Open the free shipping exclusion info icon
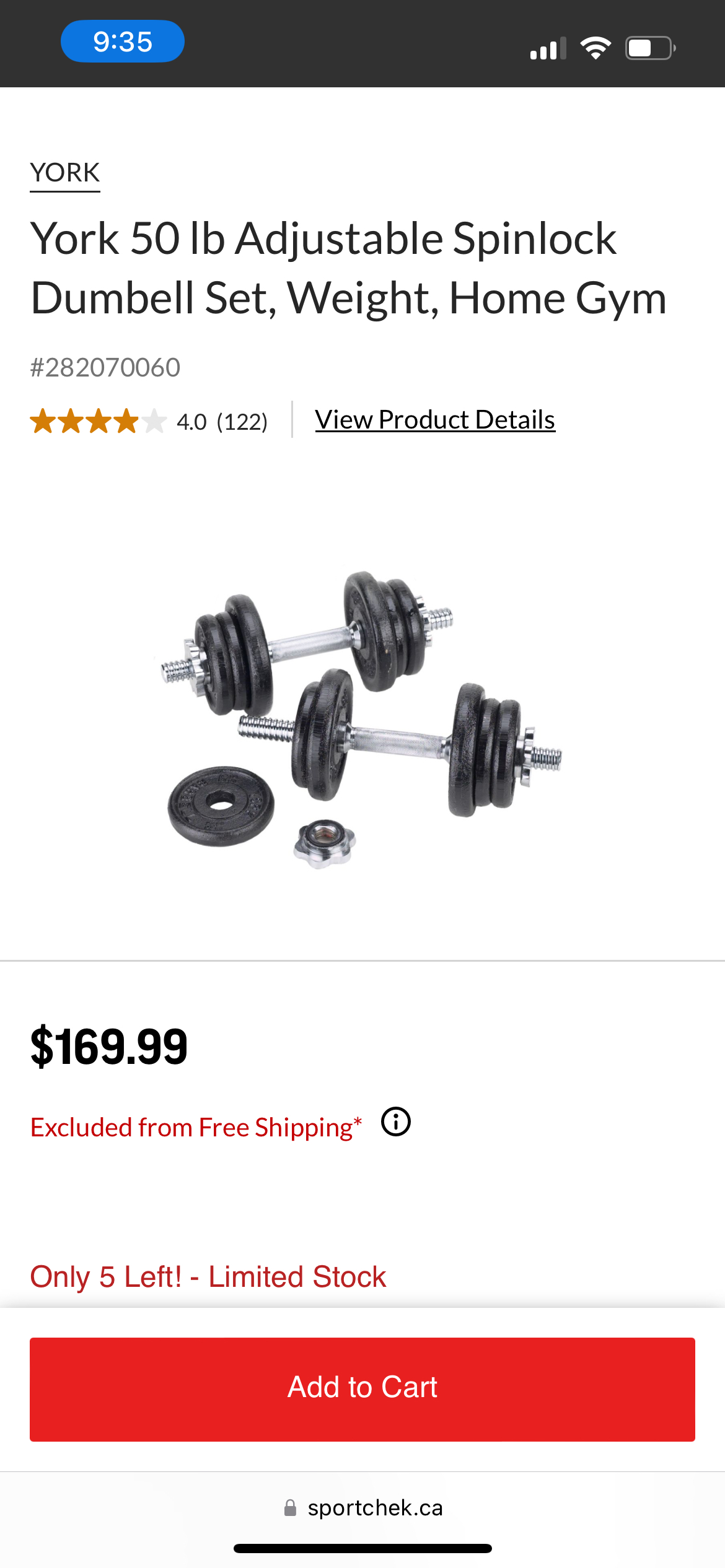Screen dimensions: 725x1568 [396, 1122]
